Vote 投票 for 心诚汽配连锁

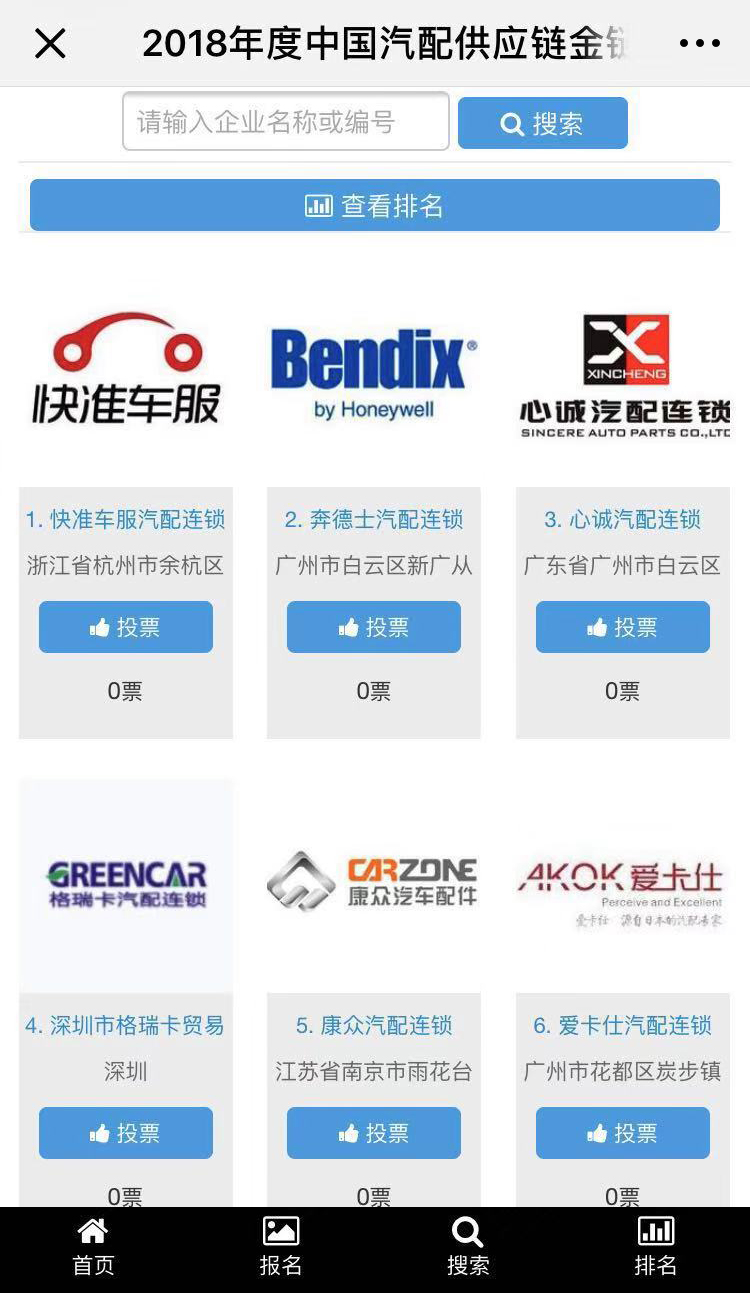(622, 627)
